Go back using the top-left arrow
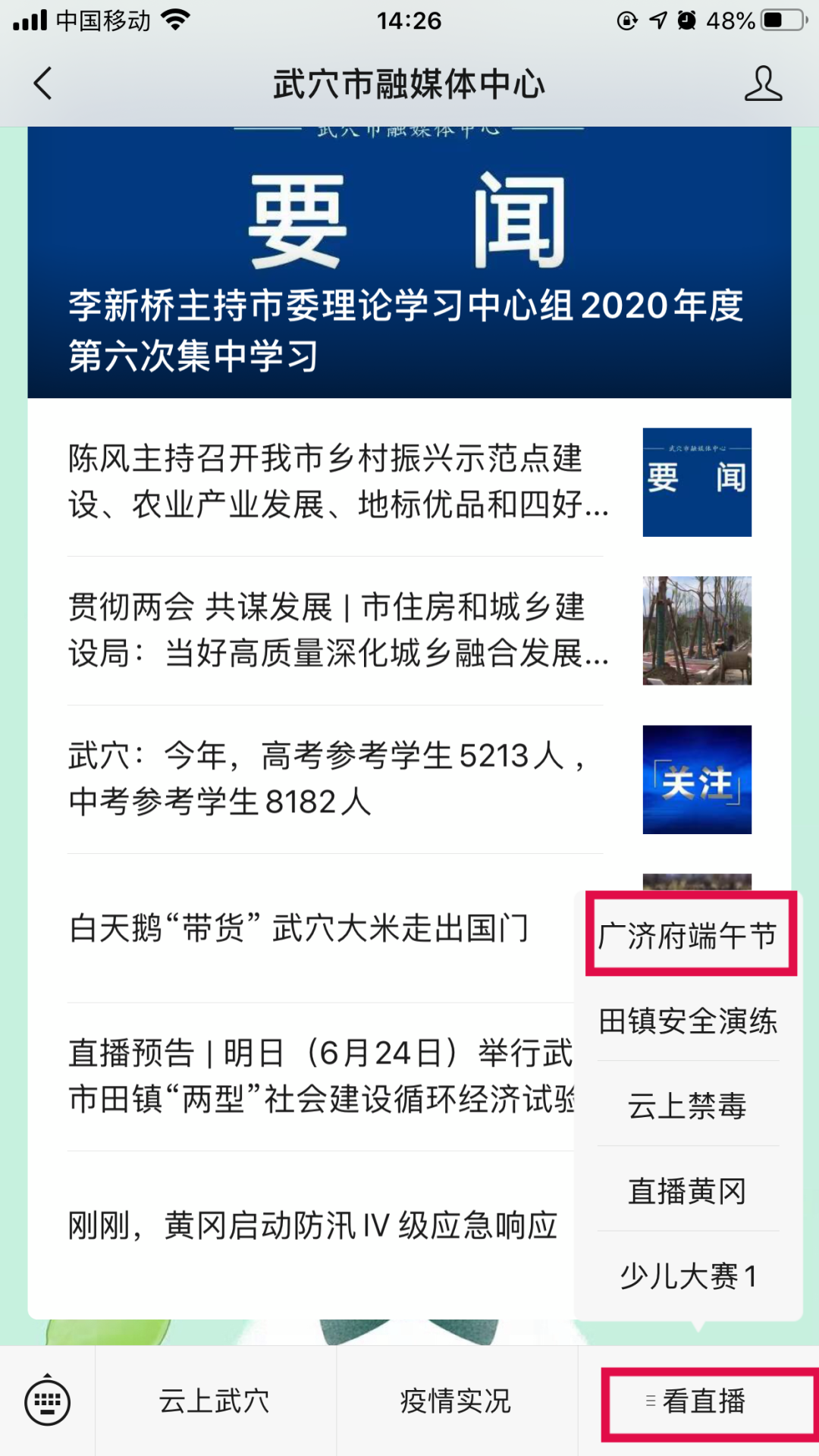Viewport: 819px width, 1456px height. 43,83
